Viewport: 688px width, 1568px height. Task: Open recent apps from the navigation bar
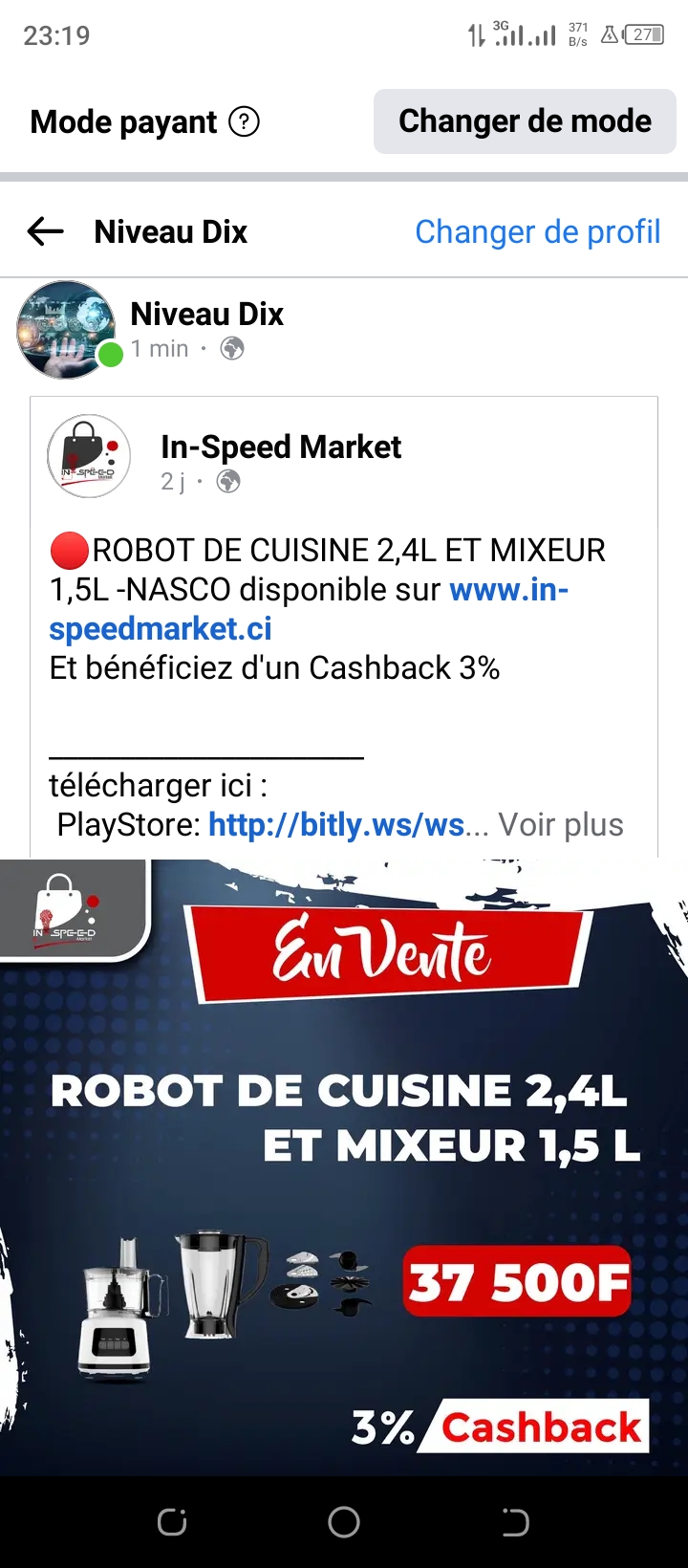pyautogui.click(x=173, y=1521)
